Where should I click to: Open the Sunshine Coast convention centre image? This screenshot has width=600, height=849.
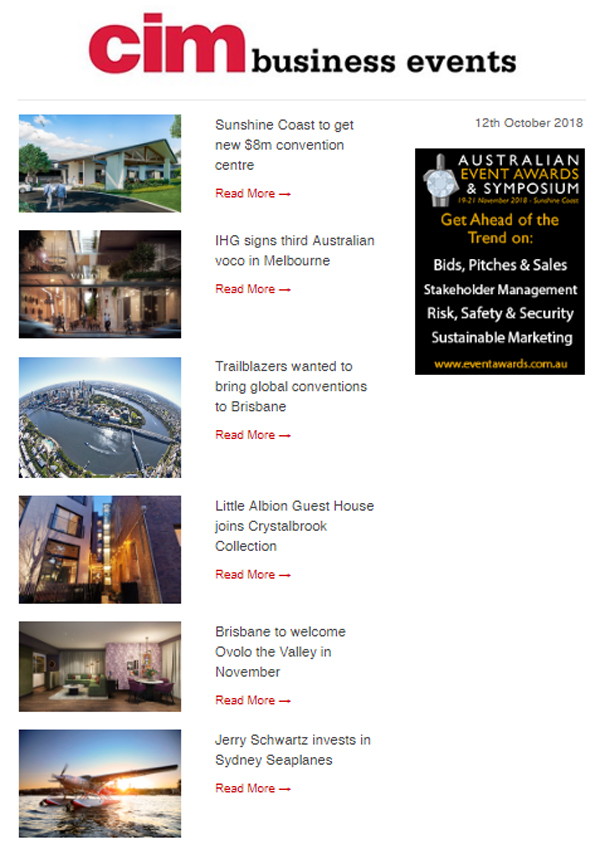pos(100,164)
